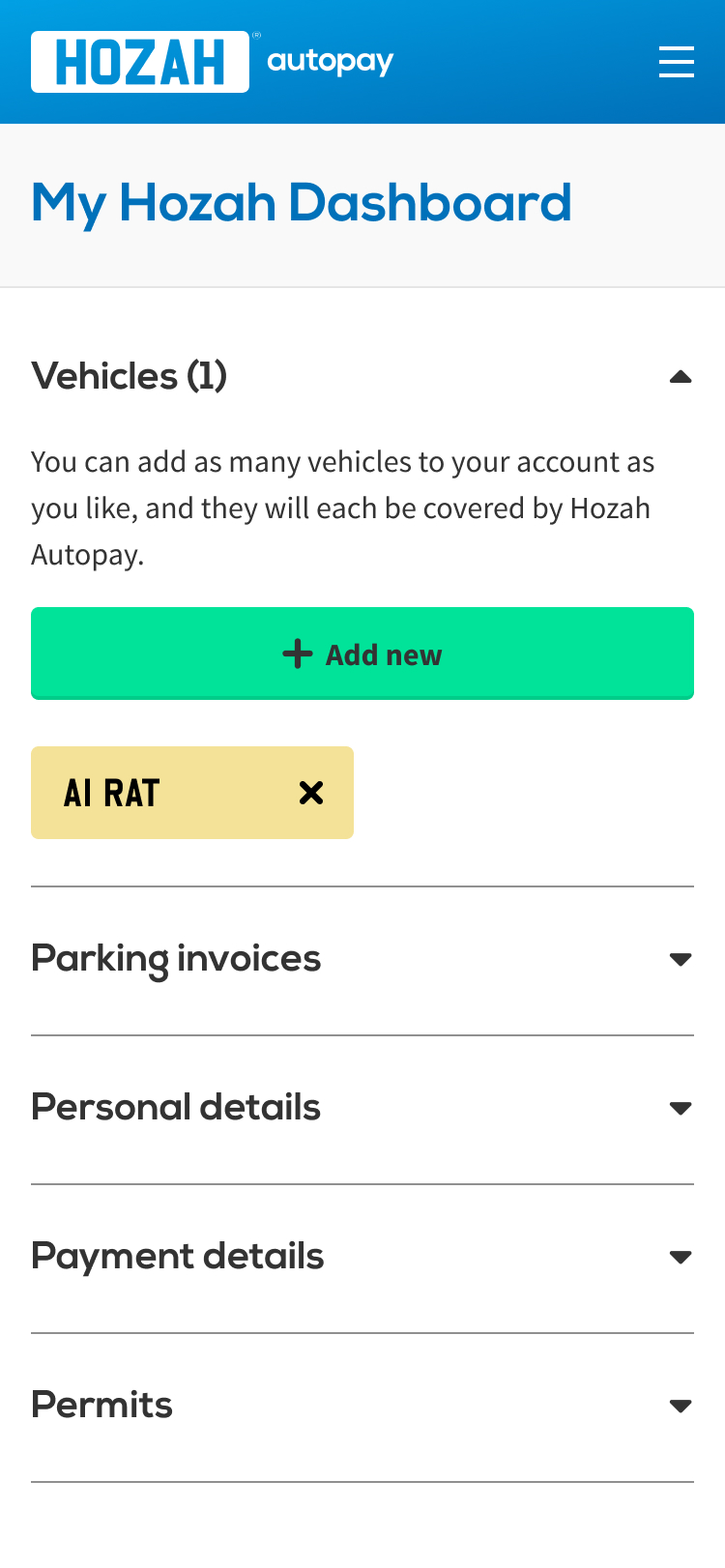Expand Personal details section
This screenshot has height=1568, width=725.
click(680, 1108)
